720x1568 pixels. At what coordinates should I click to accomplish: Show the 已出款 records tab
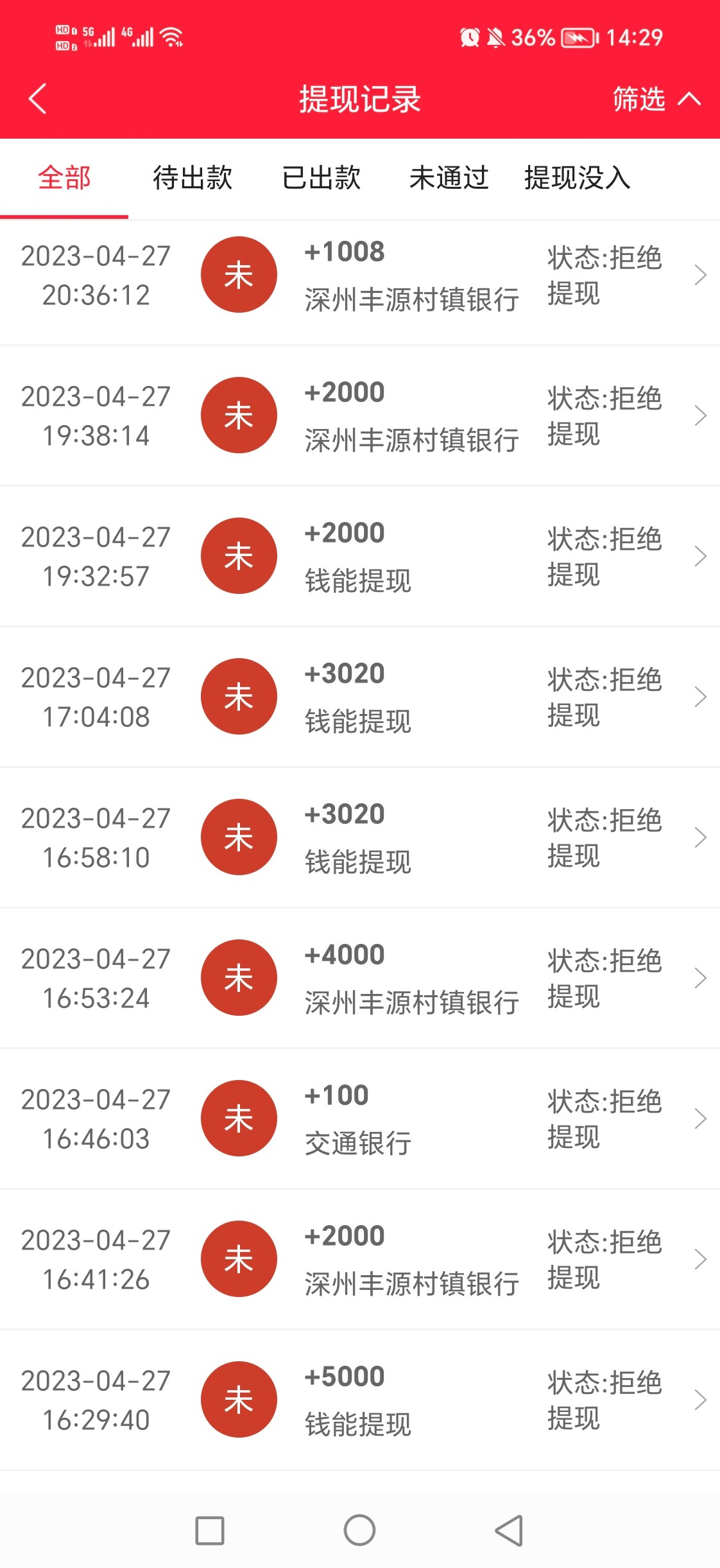(x=321, y=178)
